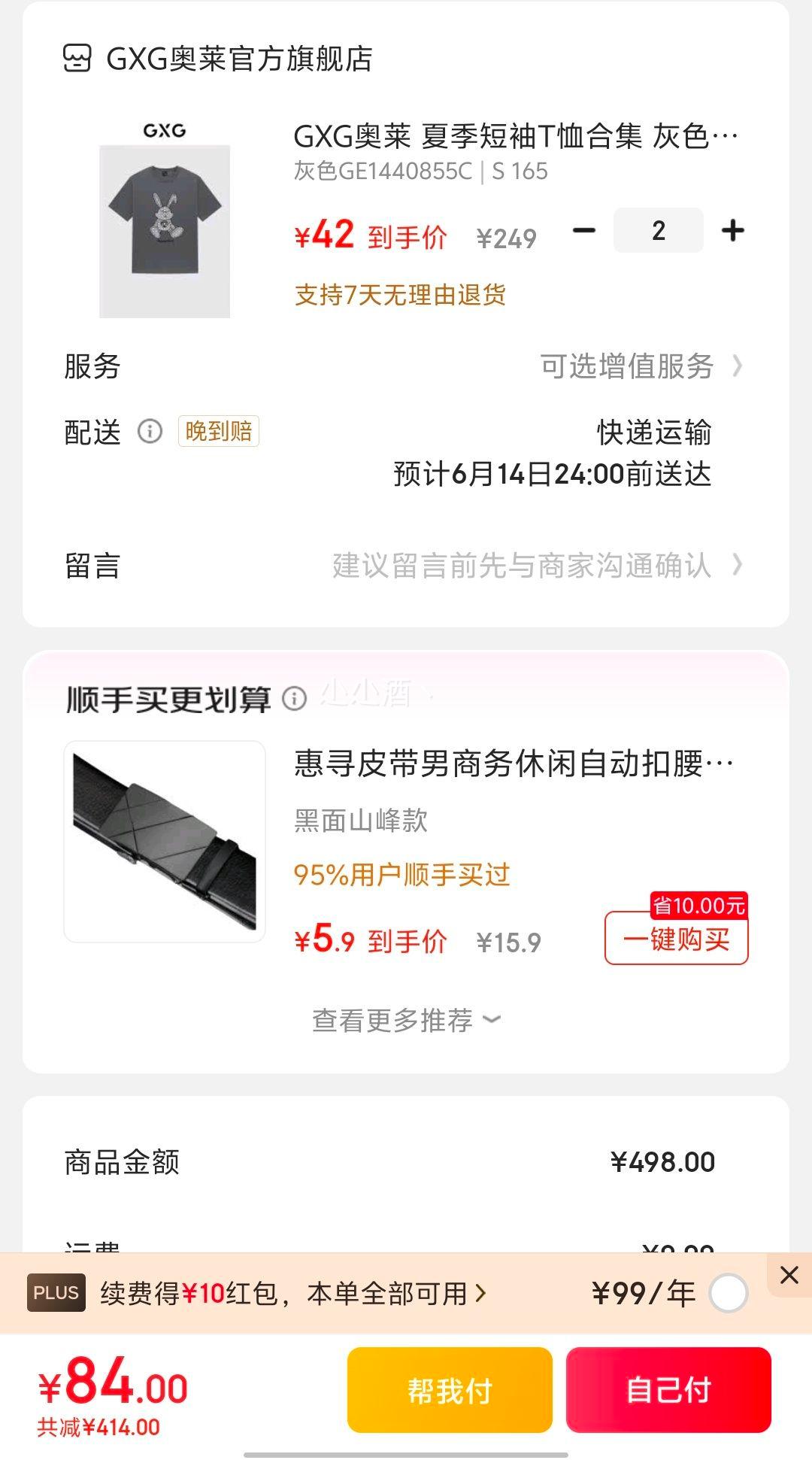The image size is (812, 1460).
Task: Expand 查看更多推荐 recommendations
Action: [x=404, y=1020]
